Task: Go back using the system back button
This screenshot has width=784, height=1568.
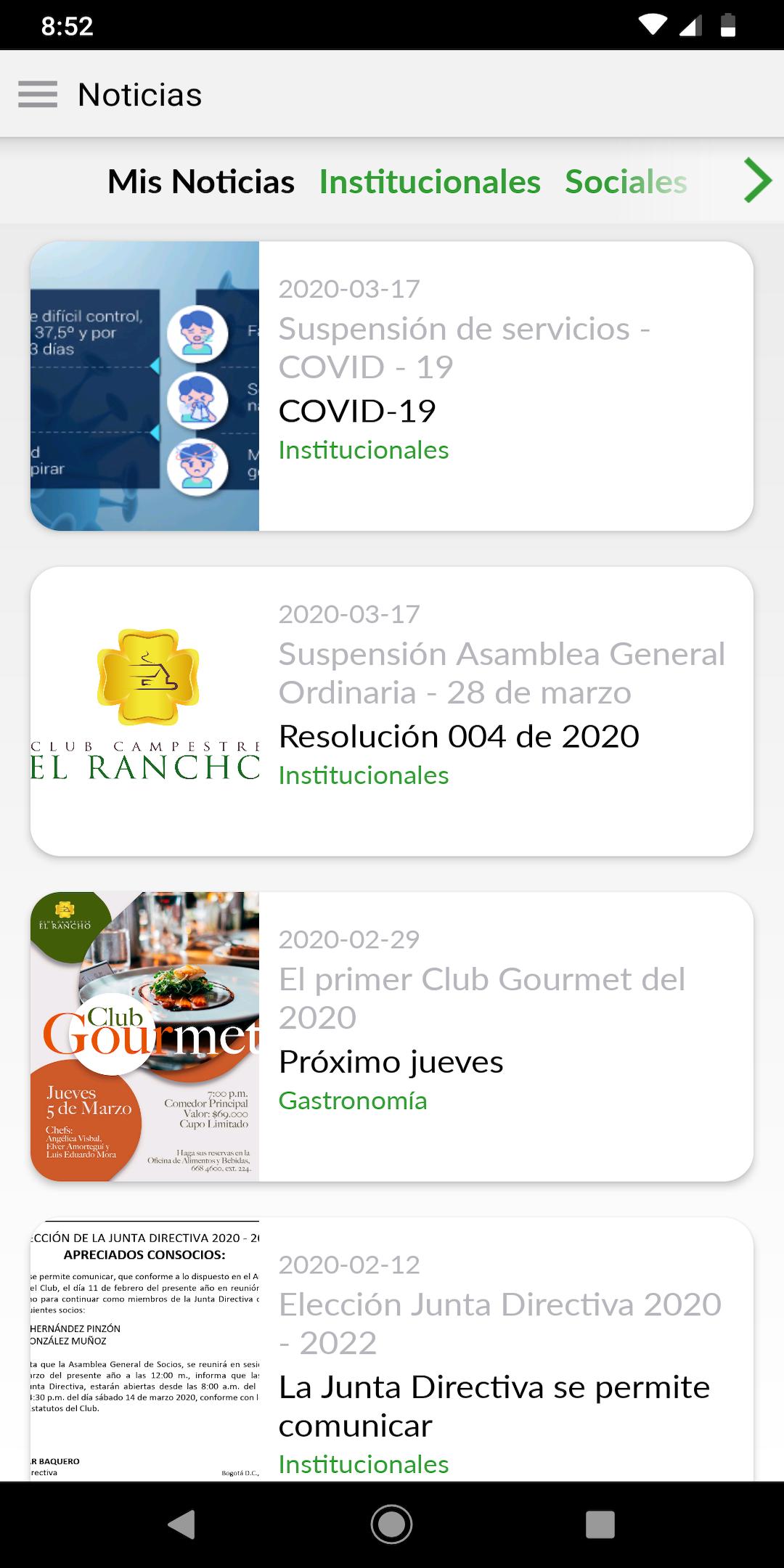Action: 181,1524
